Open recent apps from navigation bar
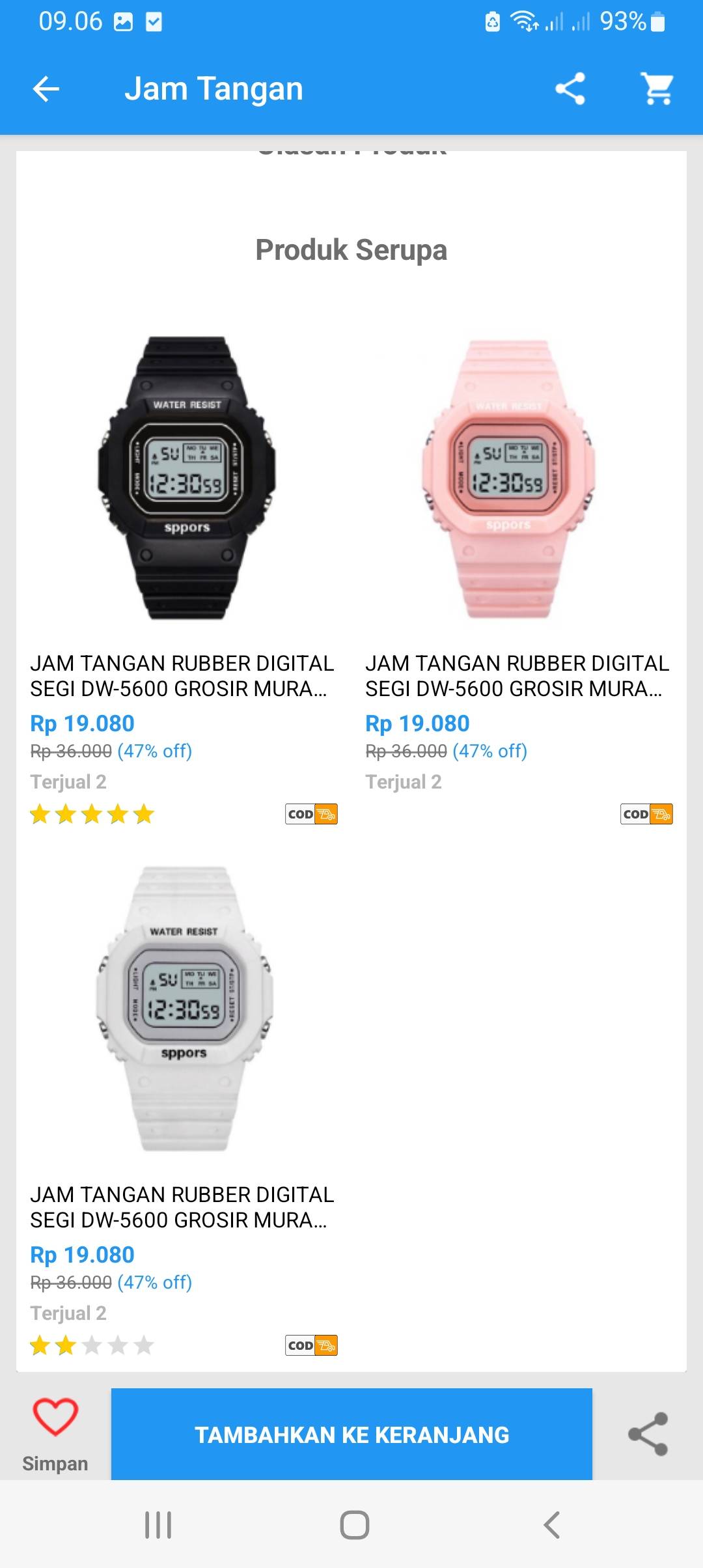703x1568 pixels. click(158, 1524)
